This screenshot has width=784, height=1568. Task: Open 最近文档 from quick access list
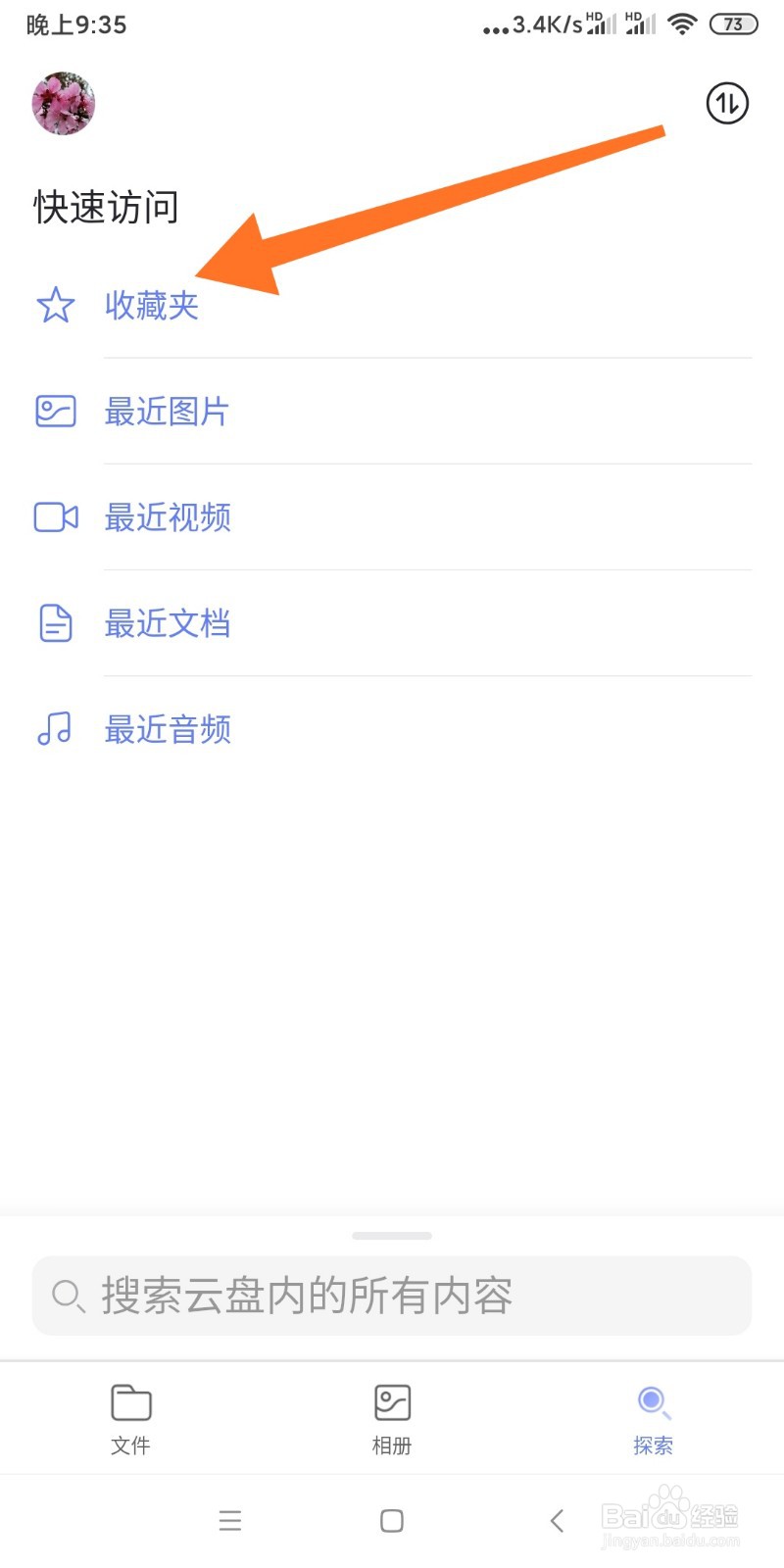click(x=168, y=623)
